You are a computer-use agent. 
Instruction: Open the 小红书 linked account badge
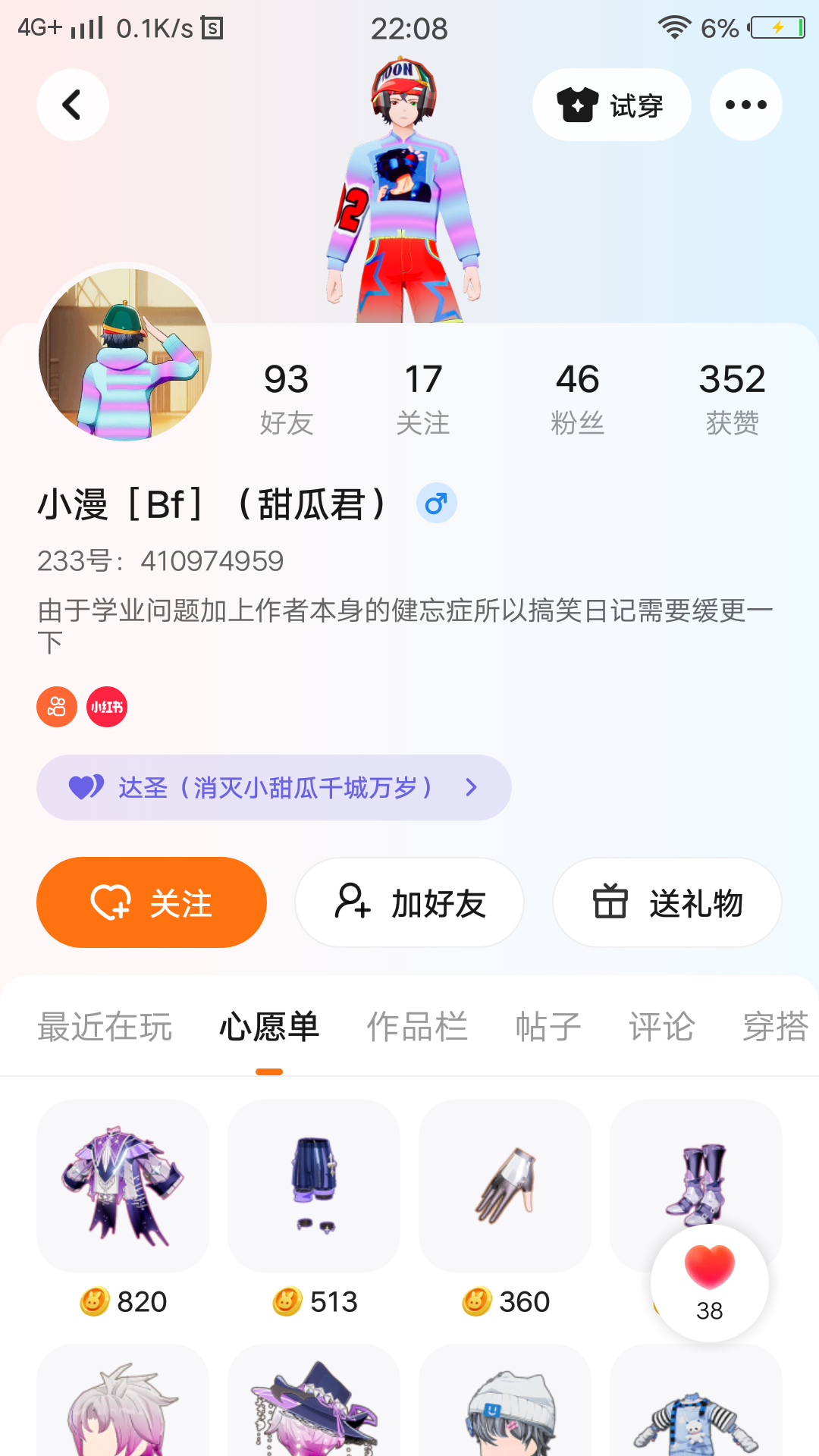pyautogui.click(x=107, y=707)
